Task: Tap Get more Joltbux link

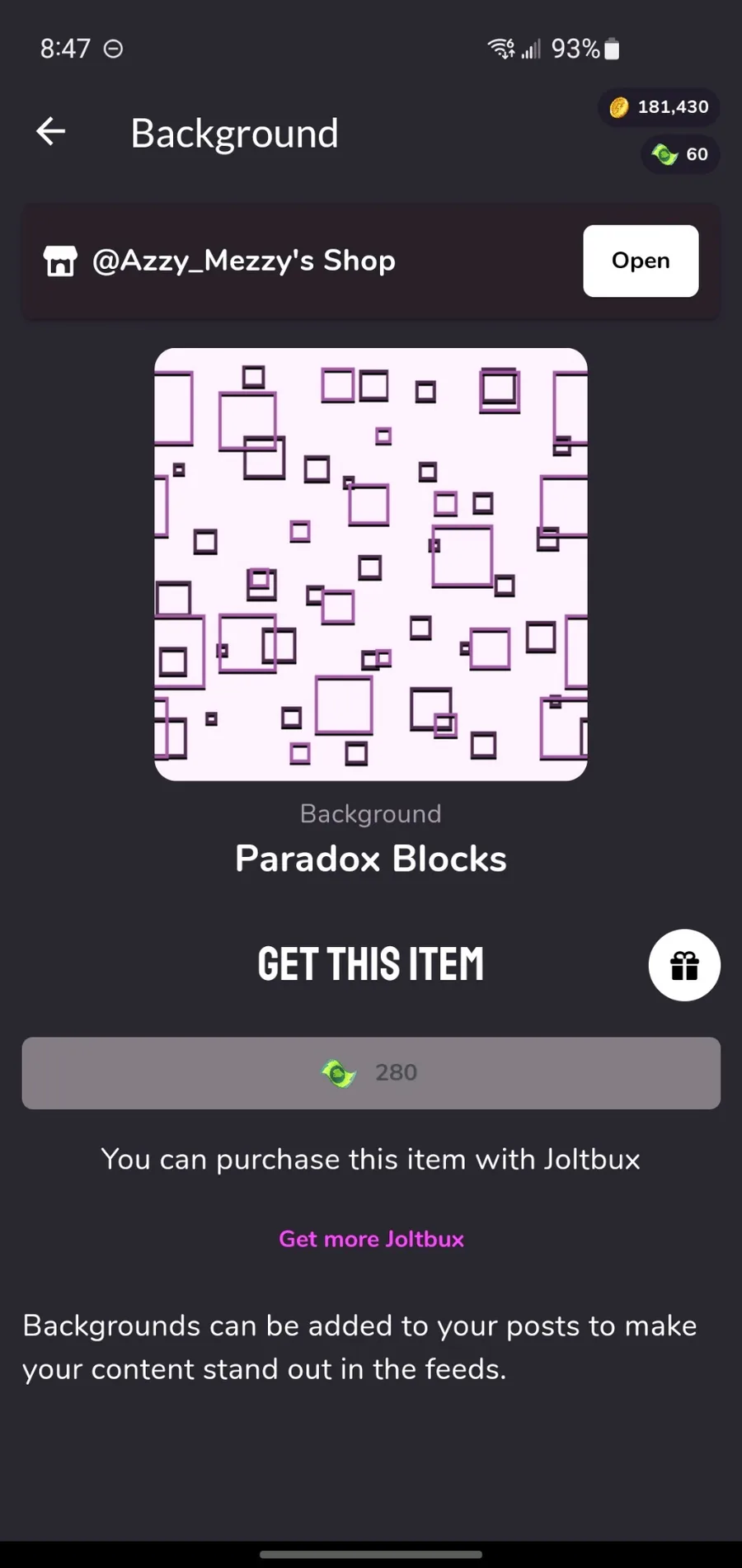Action: click(371, 1239)
